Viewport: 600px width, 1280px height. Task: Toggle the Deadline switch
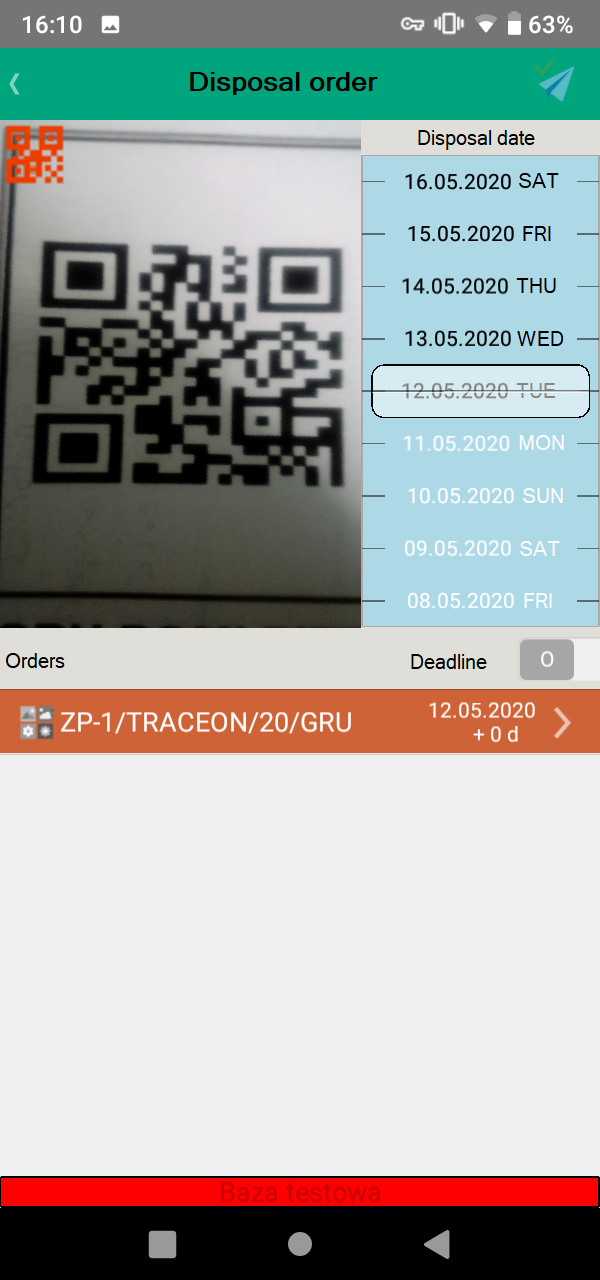(559, 660)
